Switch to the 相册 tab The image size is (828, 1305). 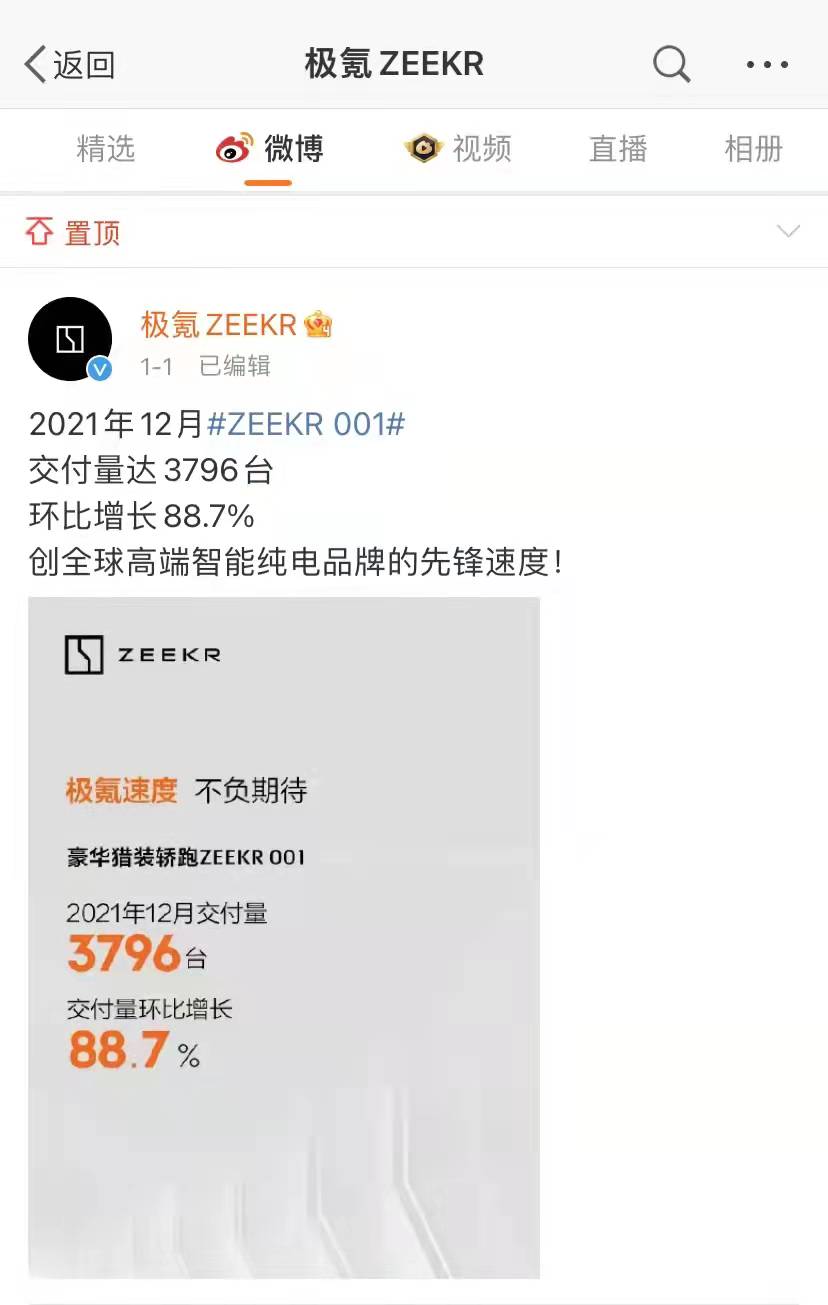pyautogui.click(x=753, y=150)
